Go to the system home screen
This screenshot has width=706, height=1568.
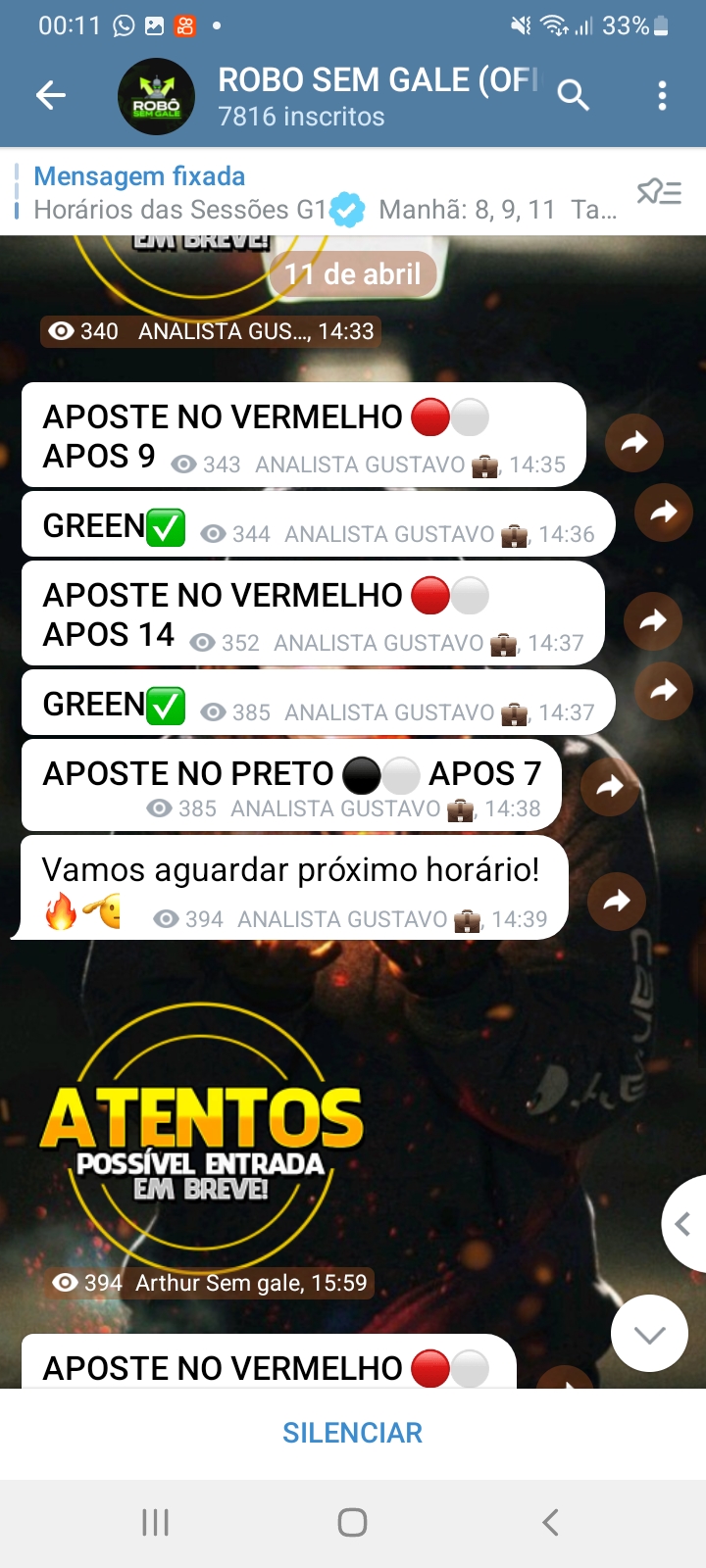pos(352,1522)
